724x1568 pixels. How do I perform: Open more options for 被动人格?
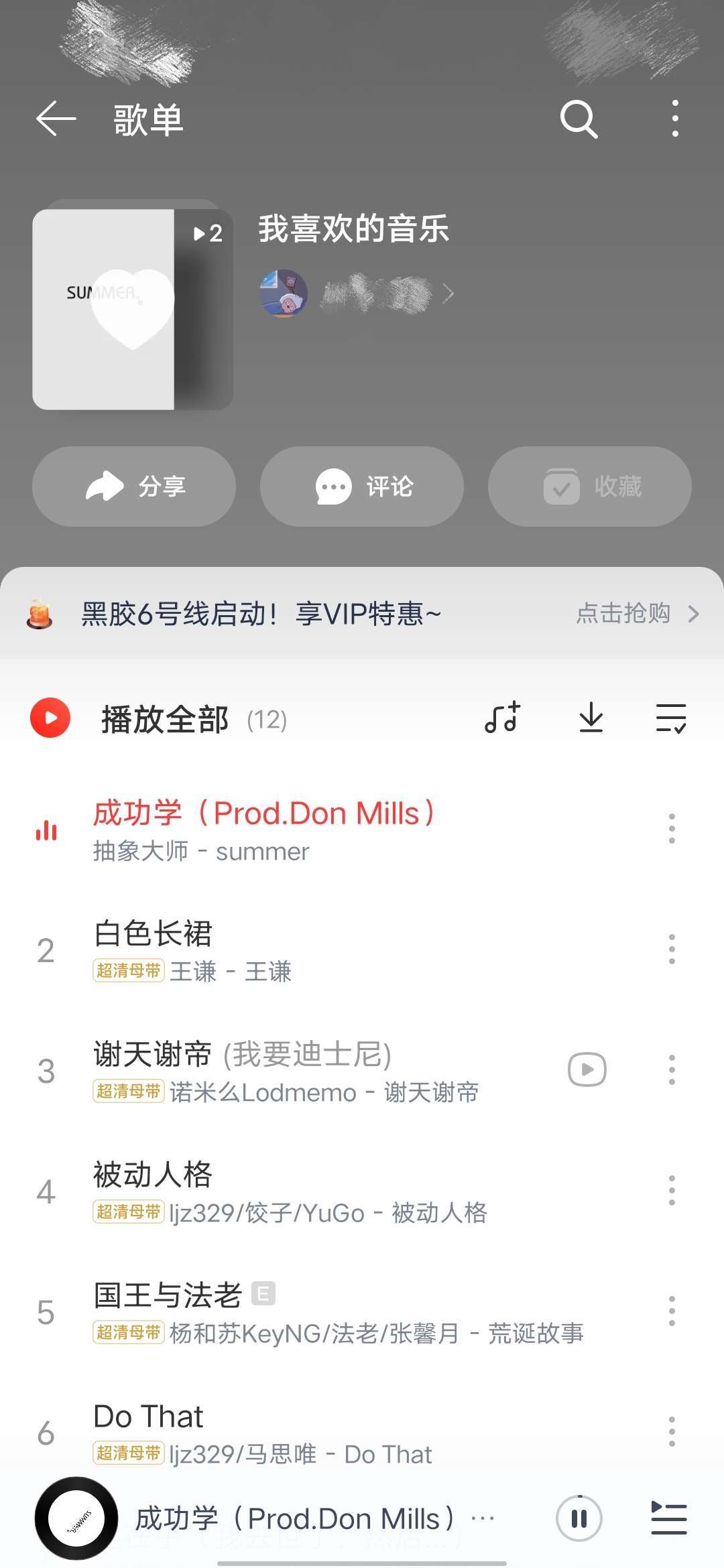pyautogui.click(x=672, y=1191)
